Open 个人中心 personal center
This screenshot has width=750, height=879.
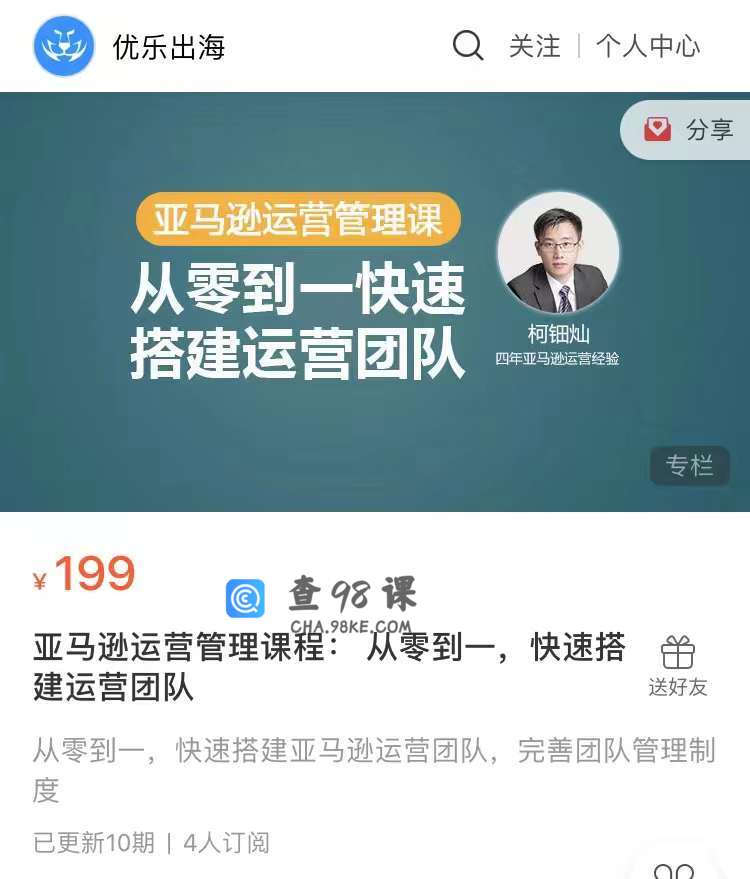pos(648,46)
